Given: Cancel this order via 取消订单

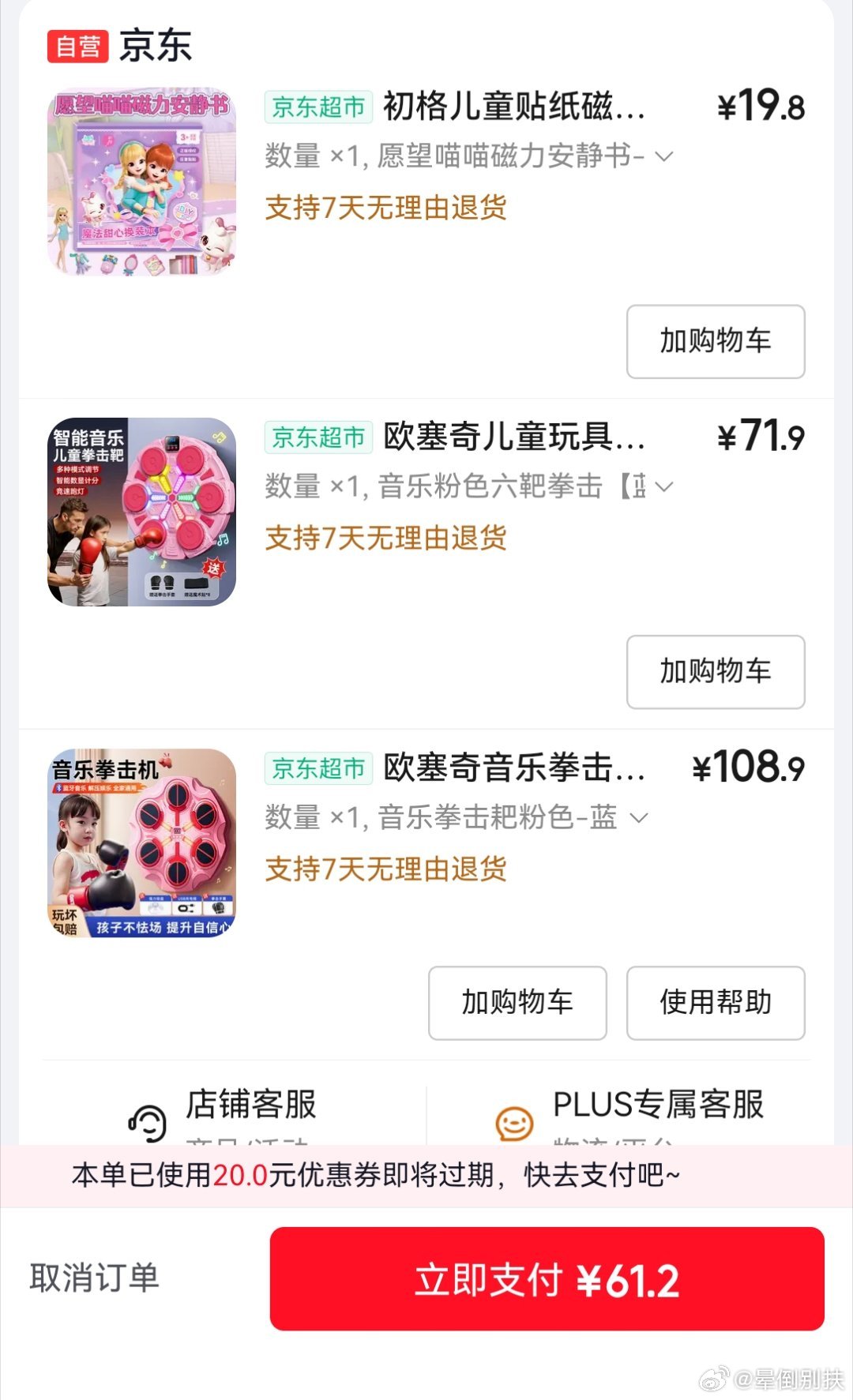Looking at the screenshot, I should coord(95,1277).
